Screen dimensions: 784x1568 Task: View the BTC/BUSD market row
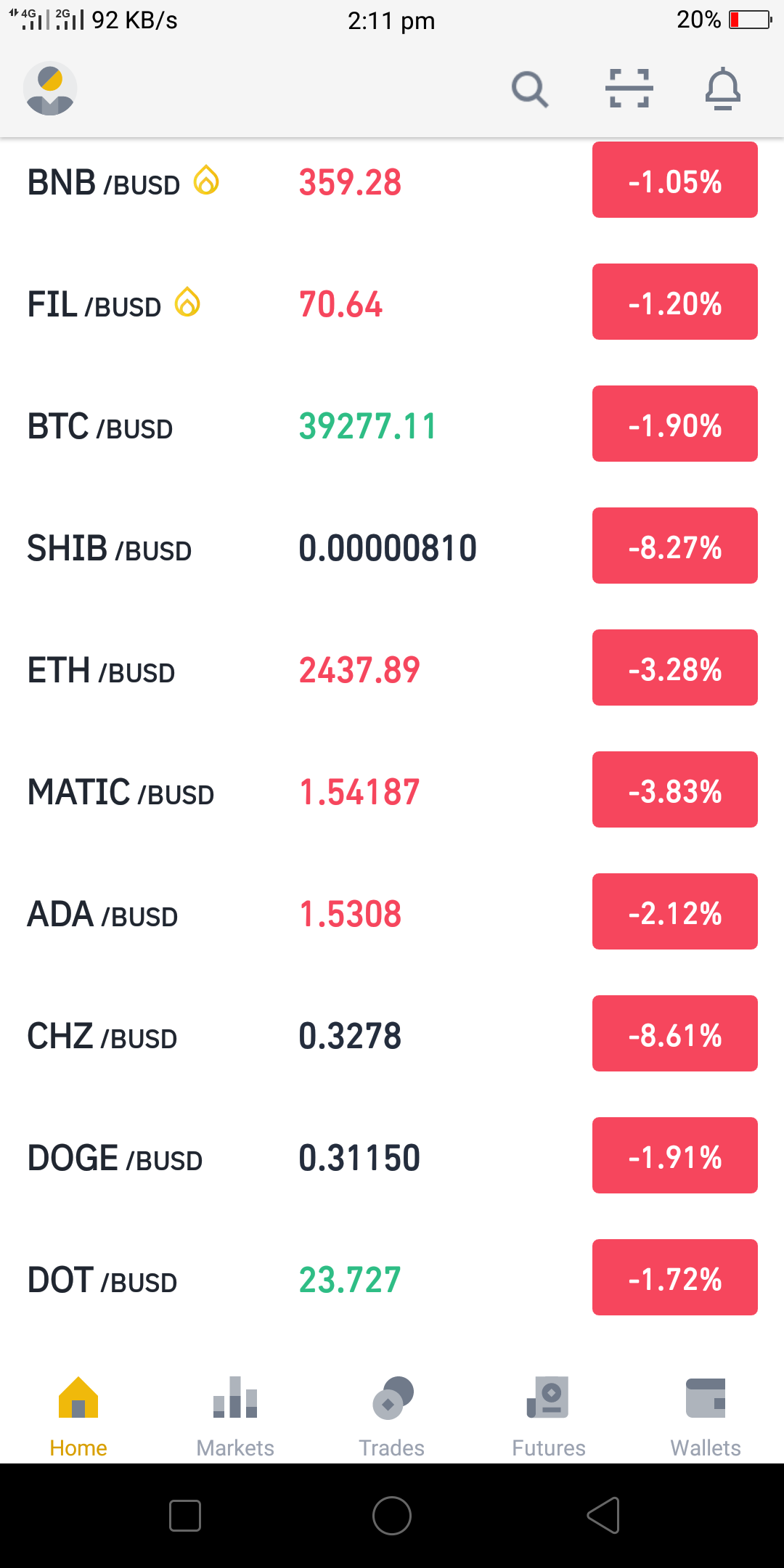click(x=392, y=425)
